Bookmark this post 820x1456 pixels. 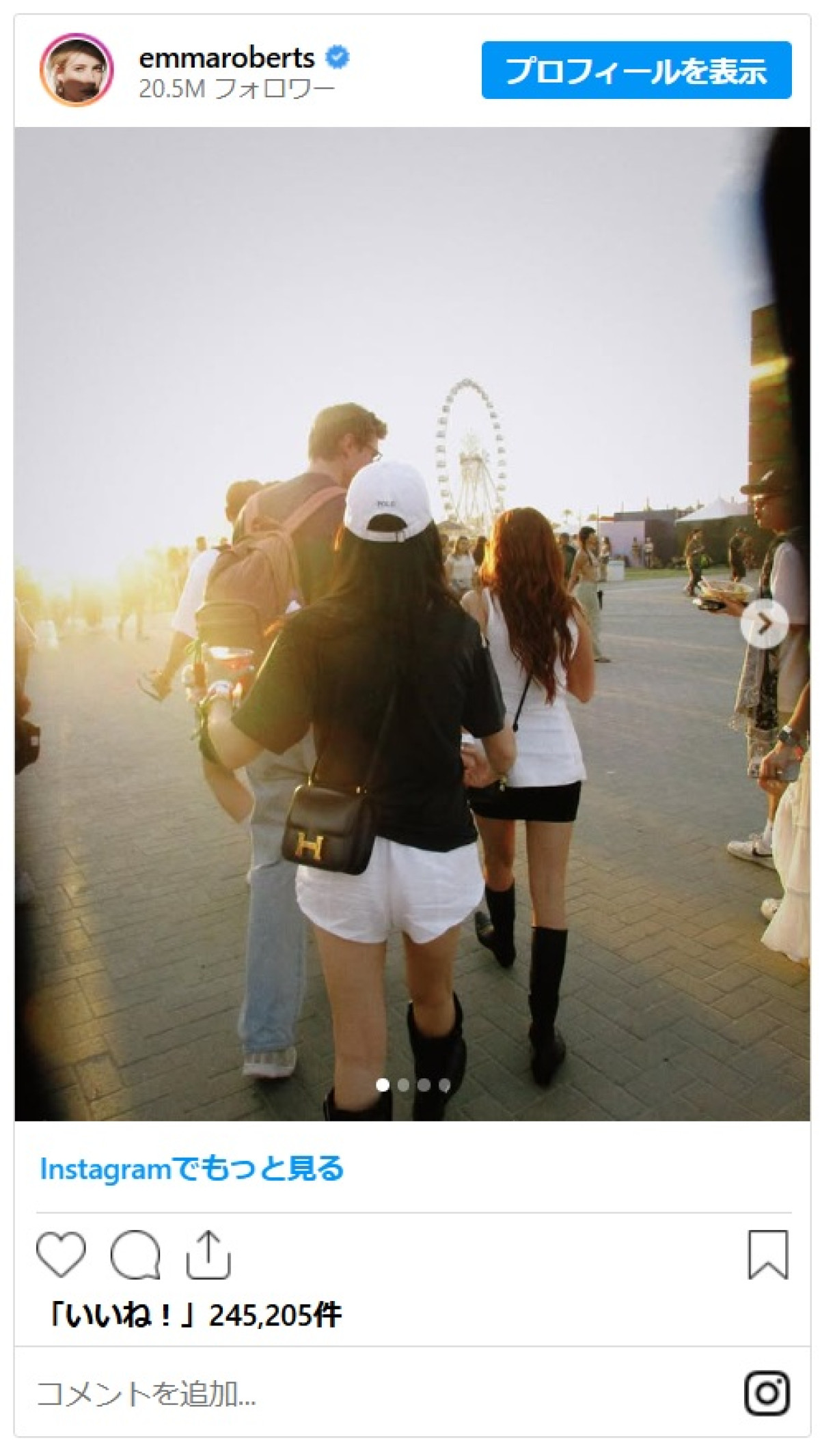point(768,1255)
